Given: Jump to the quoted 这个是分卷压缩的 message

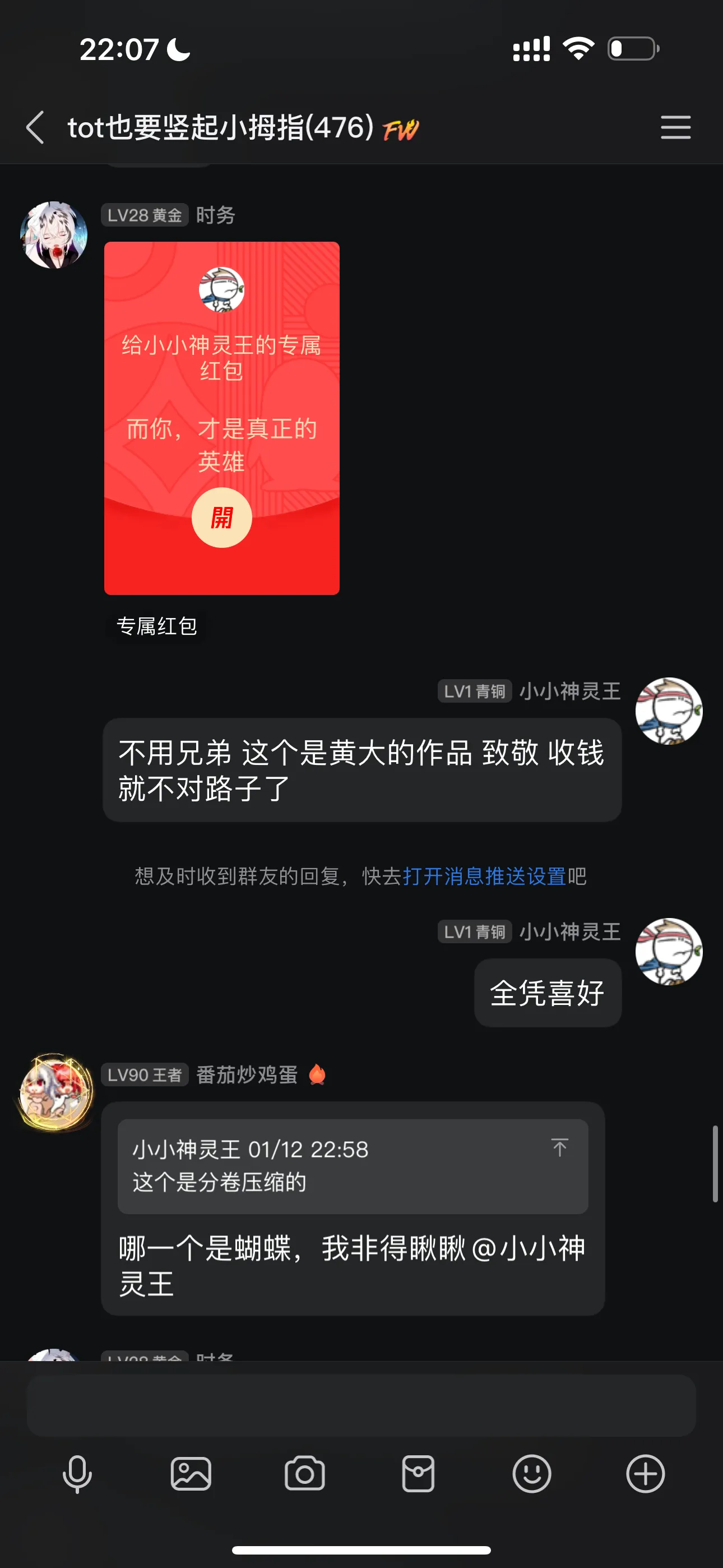Looking at the screenshot, I should [559, 1147].
